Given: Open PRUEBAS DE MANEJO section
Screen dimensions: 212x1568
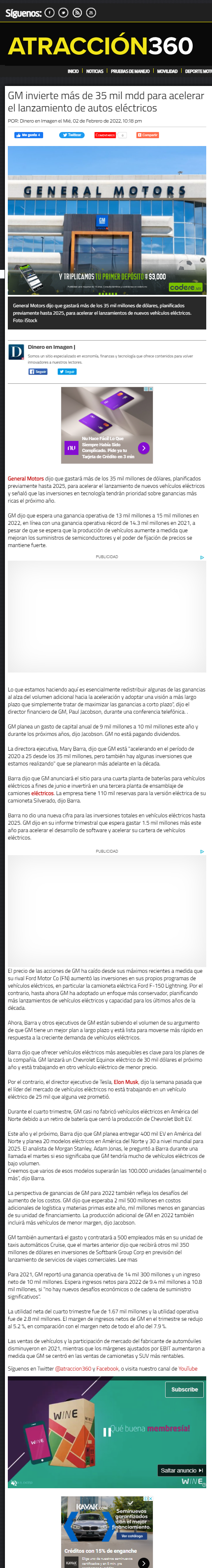Looking at the screenshot, I should 130,71.
